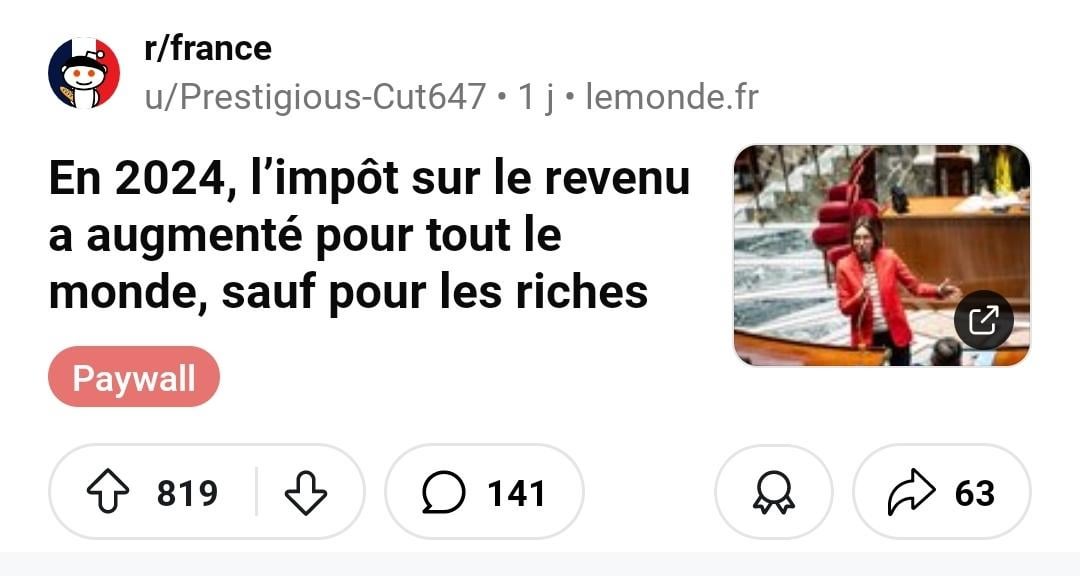Screen dimensions: 1080x579
Task: Open the 141 comments
Action: 484,492
